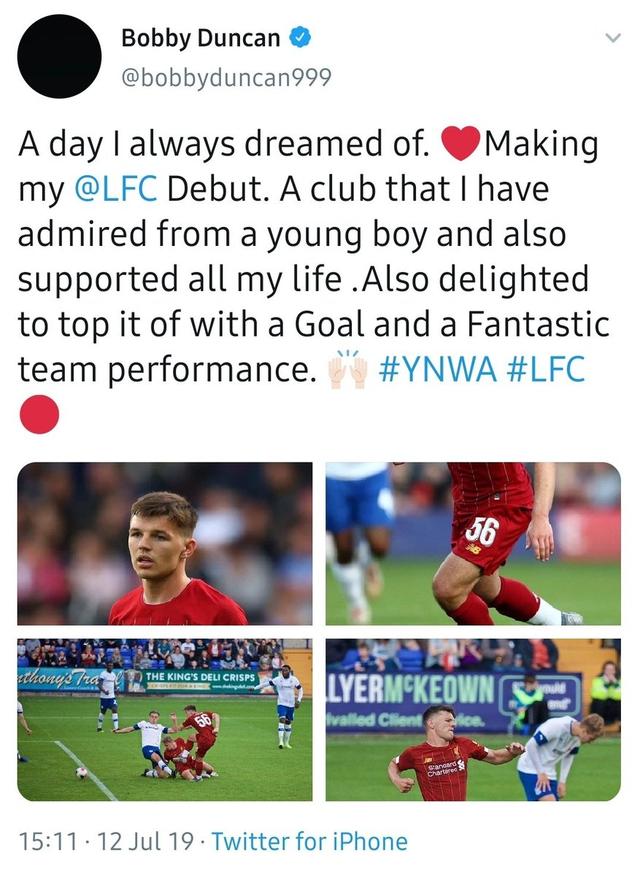Open the King's Deli Crisps pitch photo
The width and height of the screenshot is (640, 875).
pos(166,720)
